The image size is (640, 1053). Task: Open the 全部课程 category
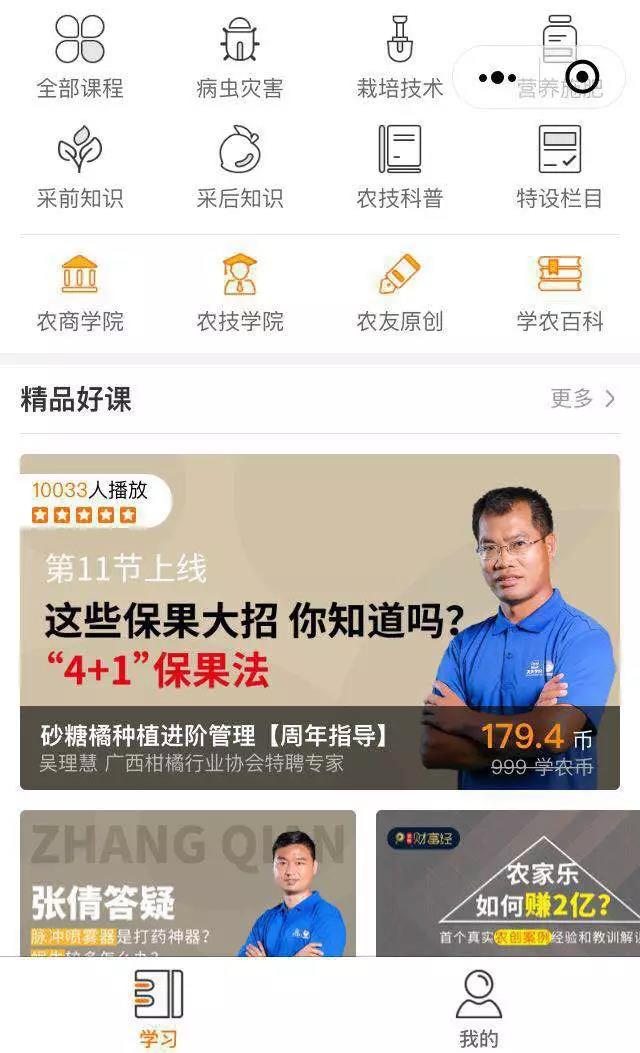(80, 57)
